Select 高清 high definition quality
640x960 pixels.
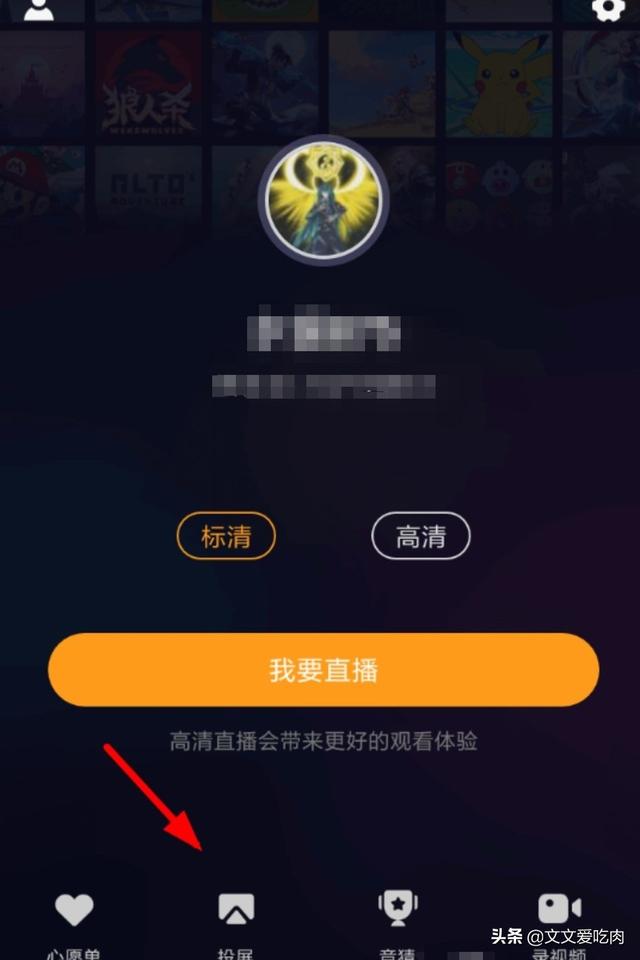pyautogui.click(x=421, y=536)
